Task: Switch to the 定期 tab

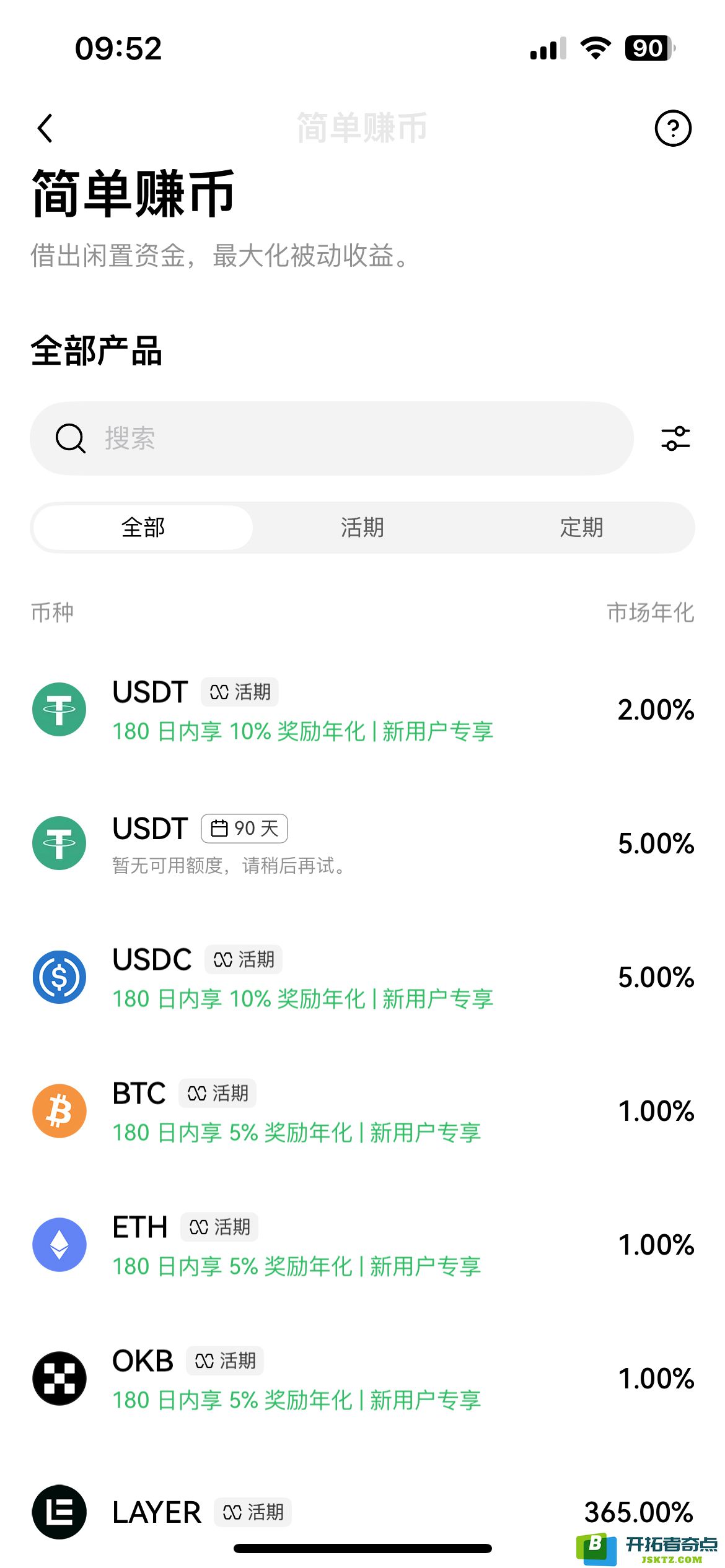Action: [581, 528]
